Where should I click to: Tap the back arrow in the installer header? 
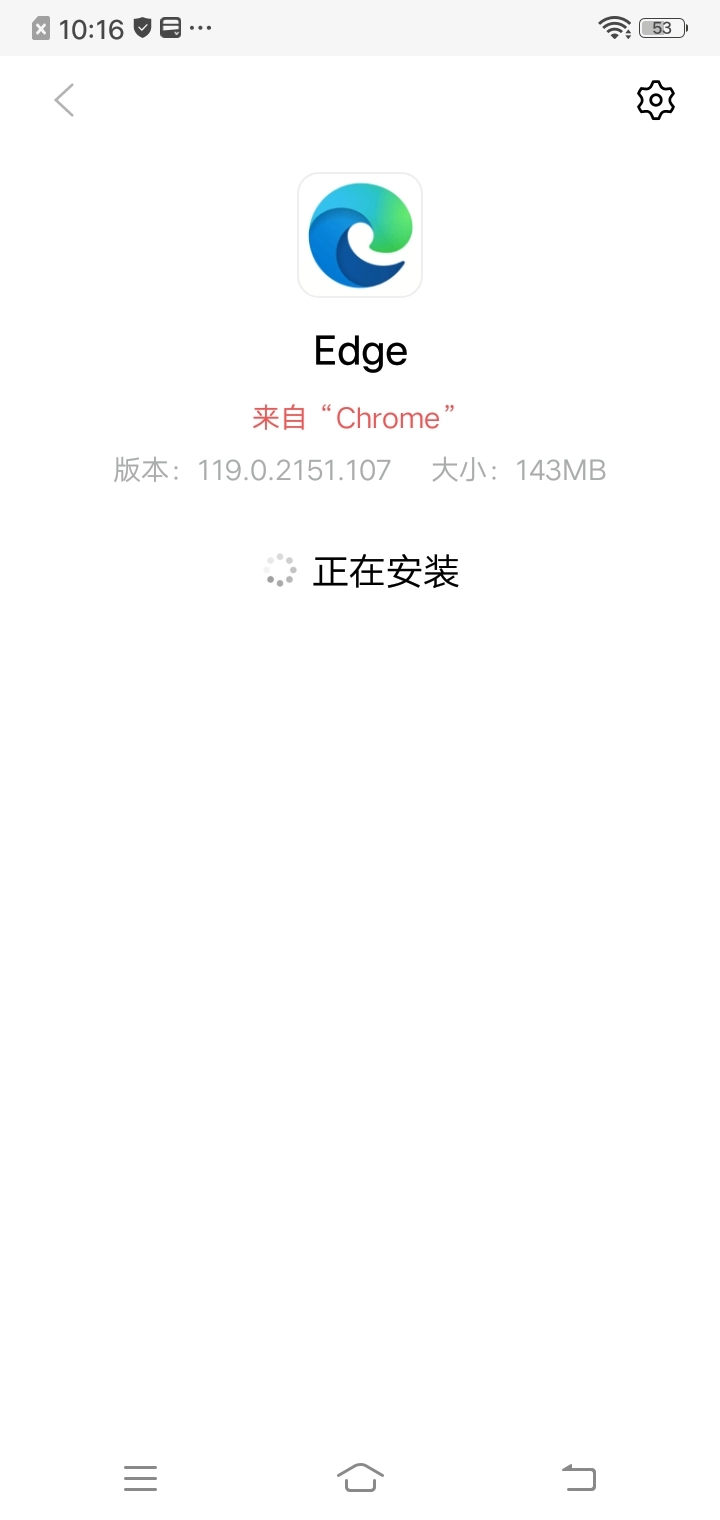coord(64,100)
